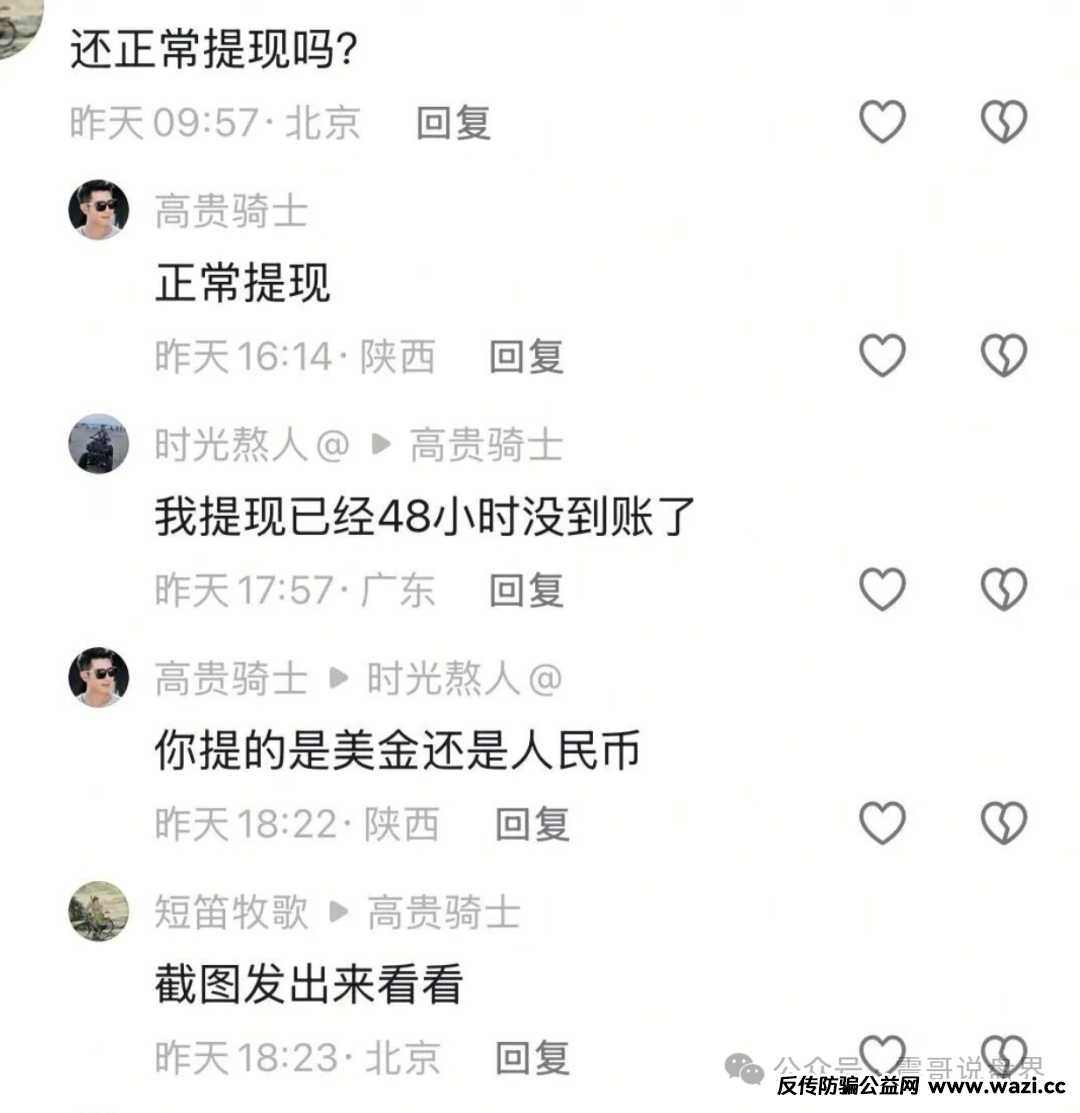Like the comment "还正常提现吗?"
This screenshot has width=1080, height=1113.
(882, 122)
